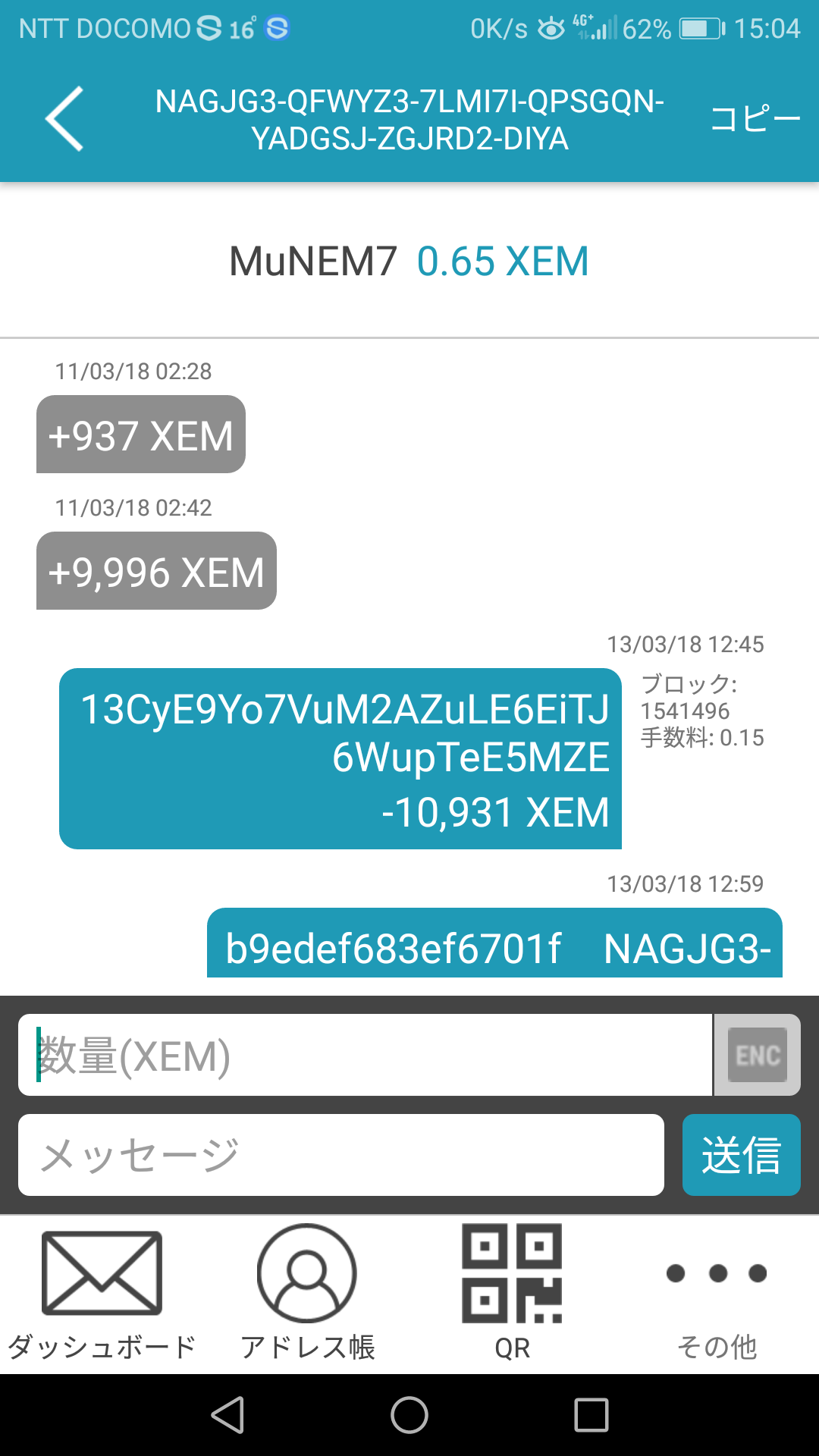Focus the 数量(XEM) amount field
This screenshot has width=819, height=1456.
click(x=366, y=1055)
